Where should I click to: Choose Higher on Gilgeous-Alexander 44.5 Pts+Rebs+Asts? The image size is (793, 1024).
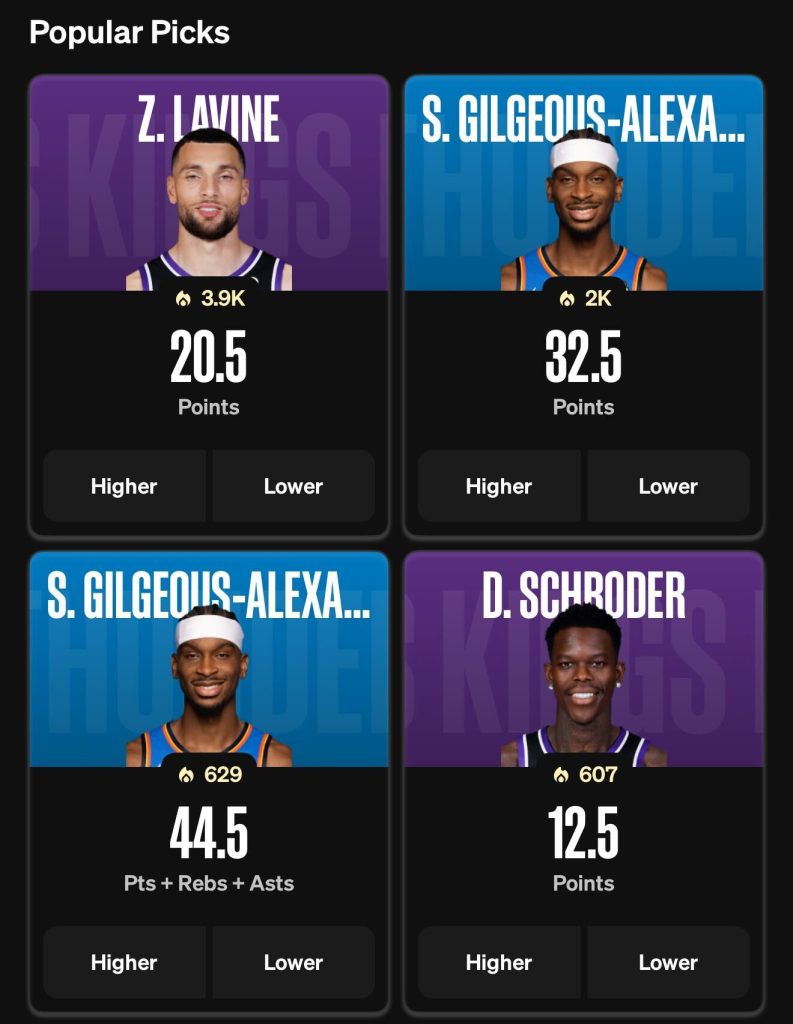point(124,962)
